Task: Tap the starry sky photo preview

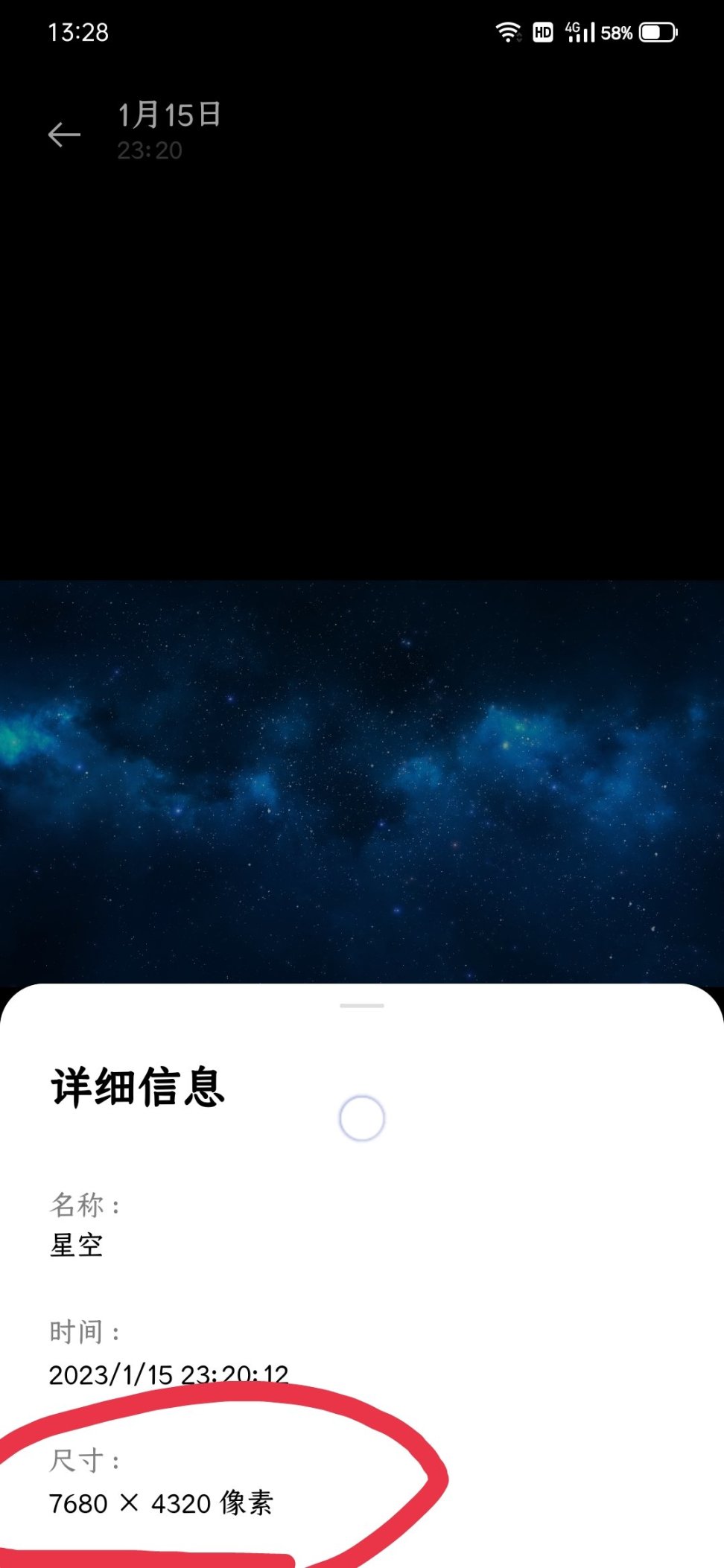Action: pos(362,782)
